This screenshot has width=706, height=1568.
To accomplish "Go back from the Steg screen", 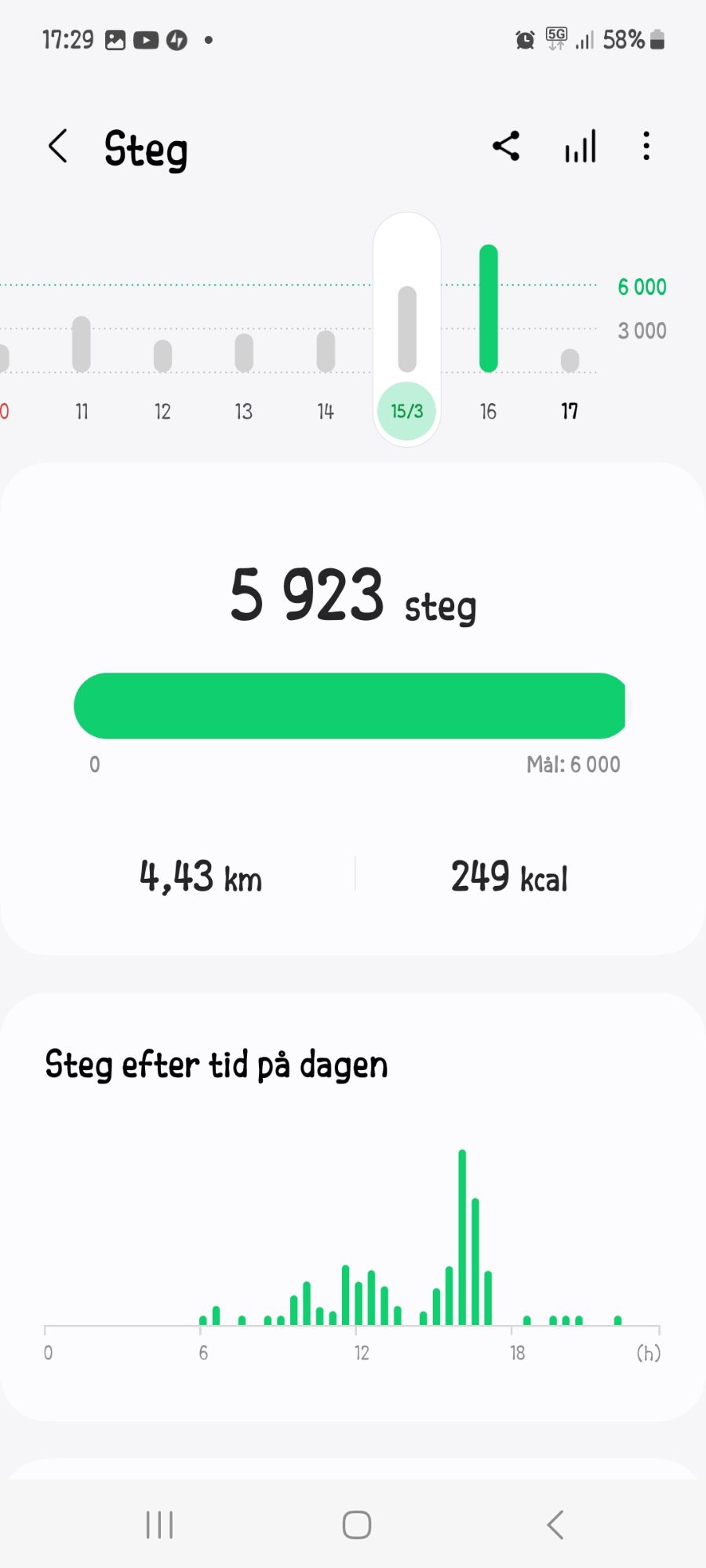I will pyautogui.click(x=58, y=147).
